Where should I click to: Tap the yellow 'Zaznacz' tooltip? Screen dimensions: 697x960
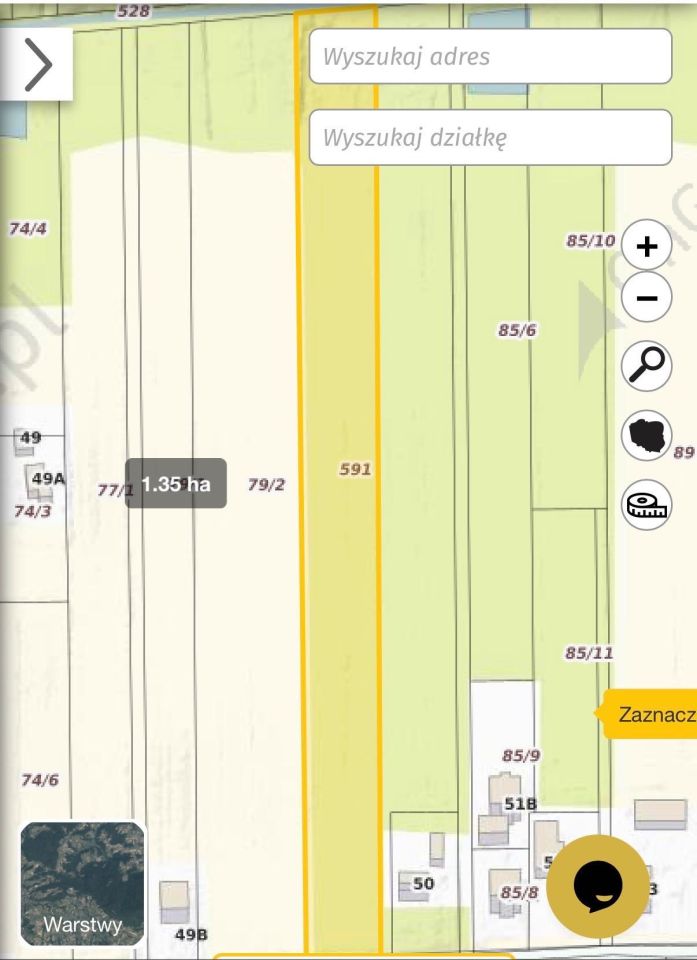click(652, 714)
